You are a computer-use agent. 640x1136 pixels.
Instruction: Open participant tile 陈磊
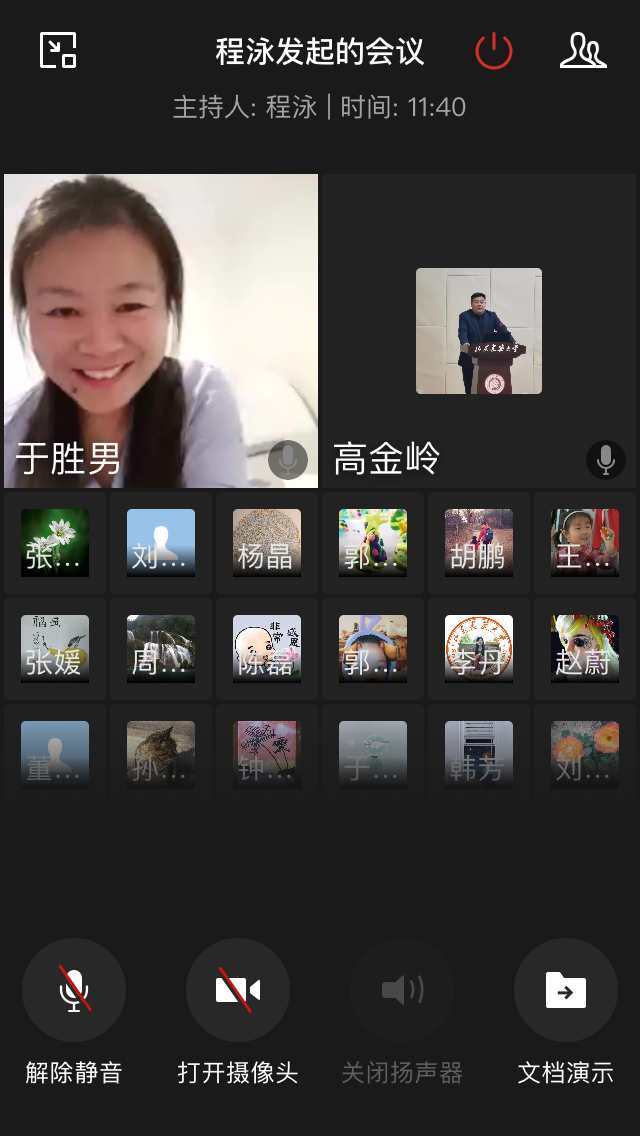click(267, 649)
